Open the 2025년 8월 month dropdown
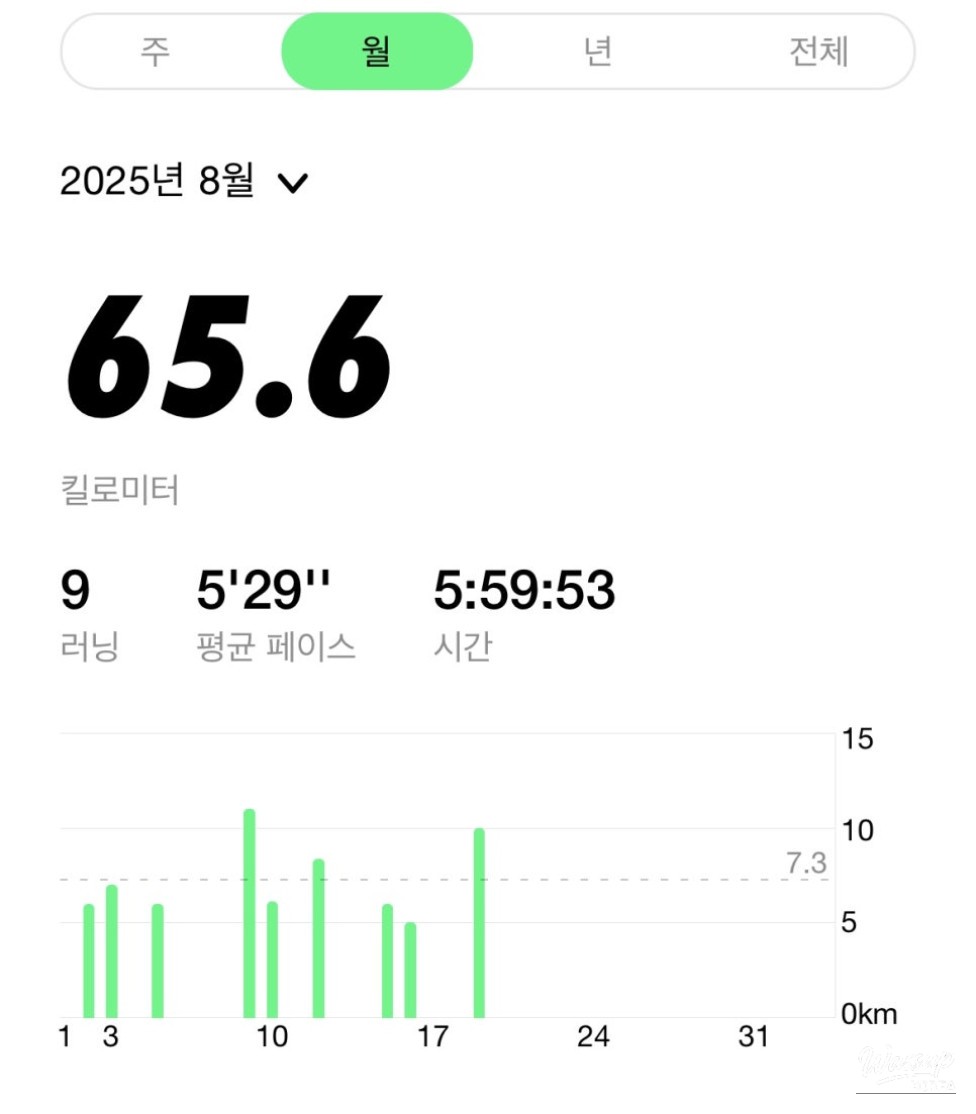 185,182
